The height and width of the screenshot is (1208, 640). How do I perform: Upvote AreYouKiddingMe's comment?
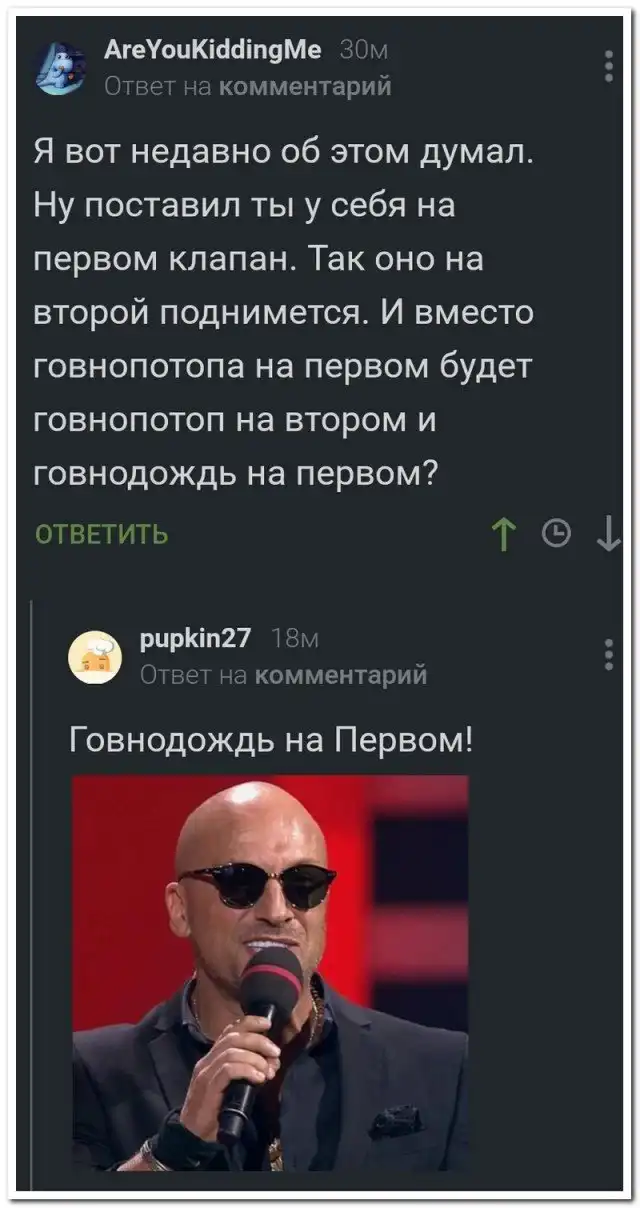point(502,536)
